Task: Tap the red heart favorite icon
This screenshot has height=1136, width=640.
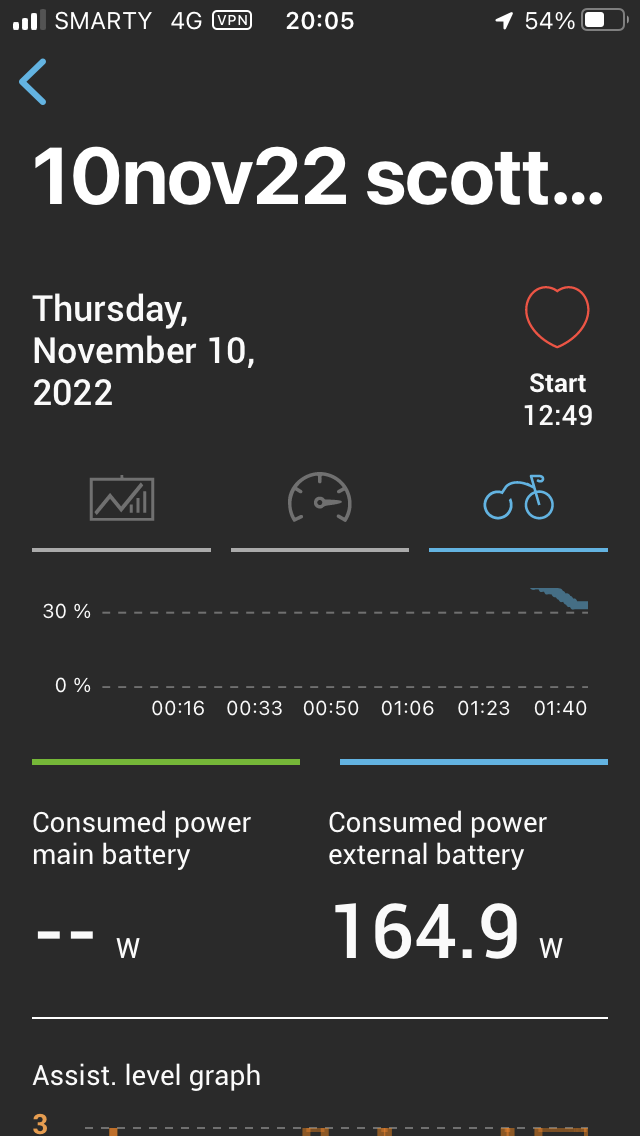Action: click(557, 317)
